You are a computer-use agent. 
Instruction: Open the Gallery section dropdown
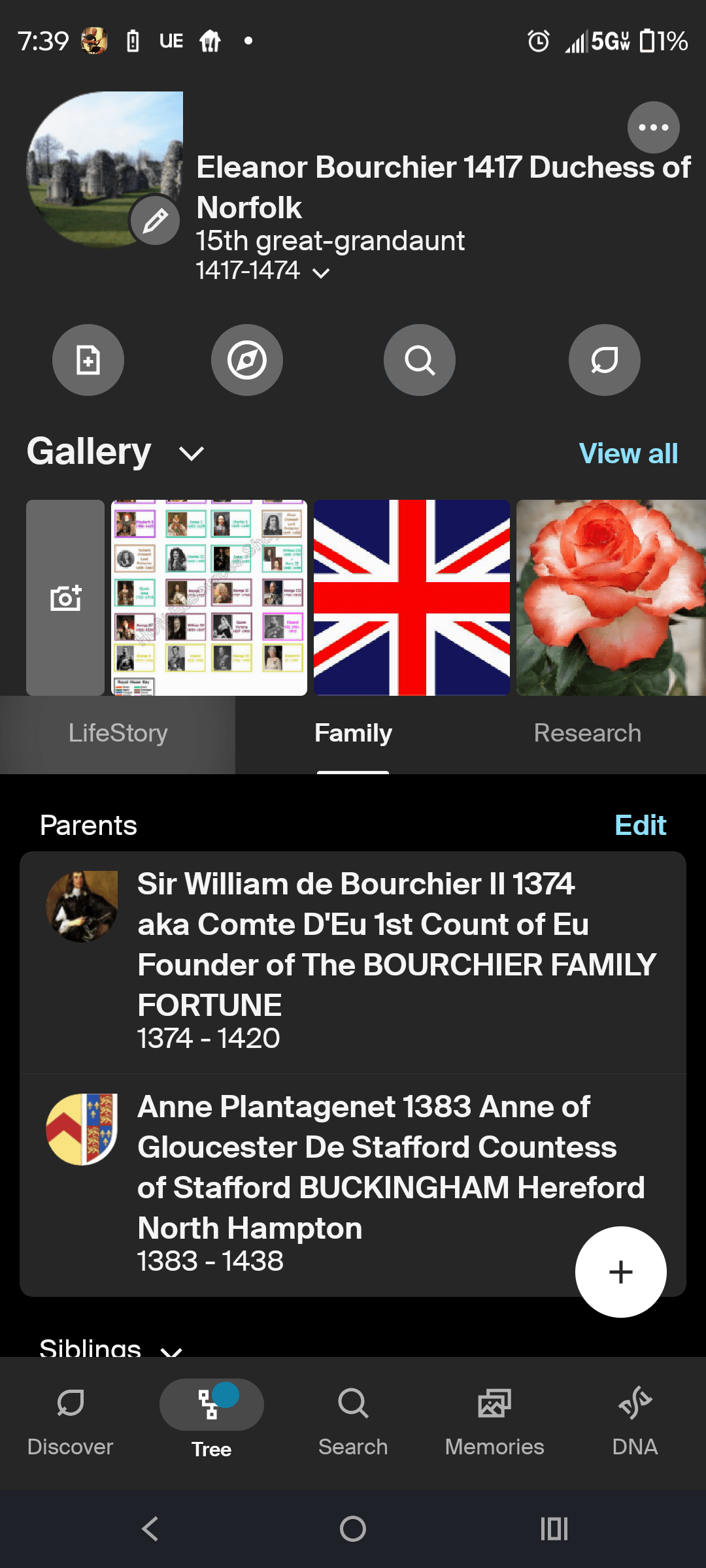(190, 453)
